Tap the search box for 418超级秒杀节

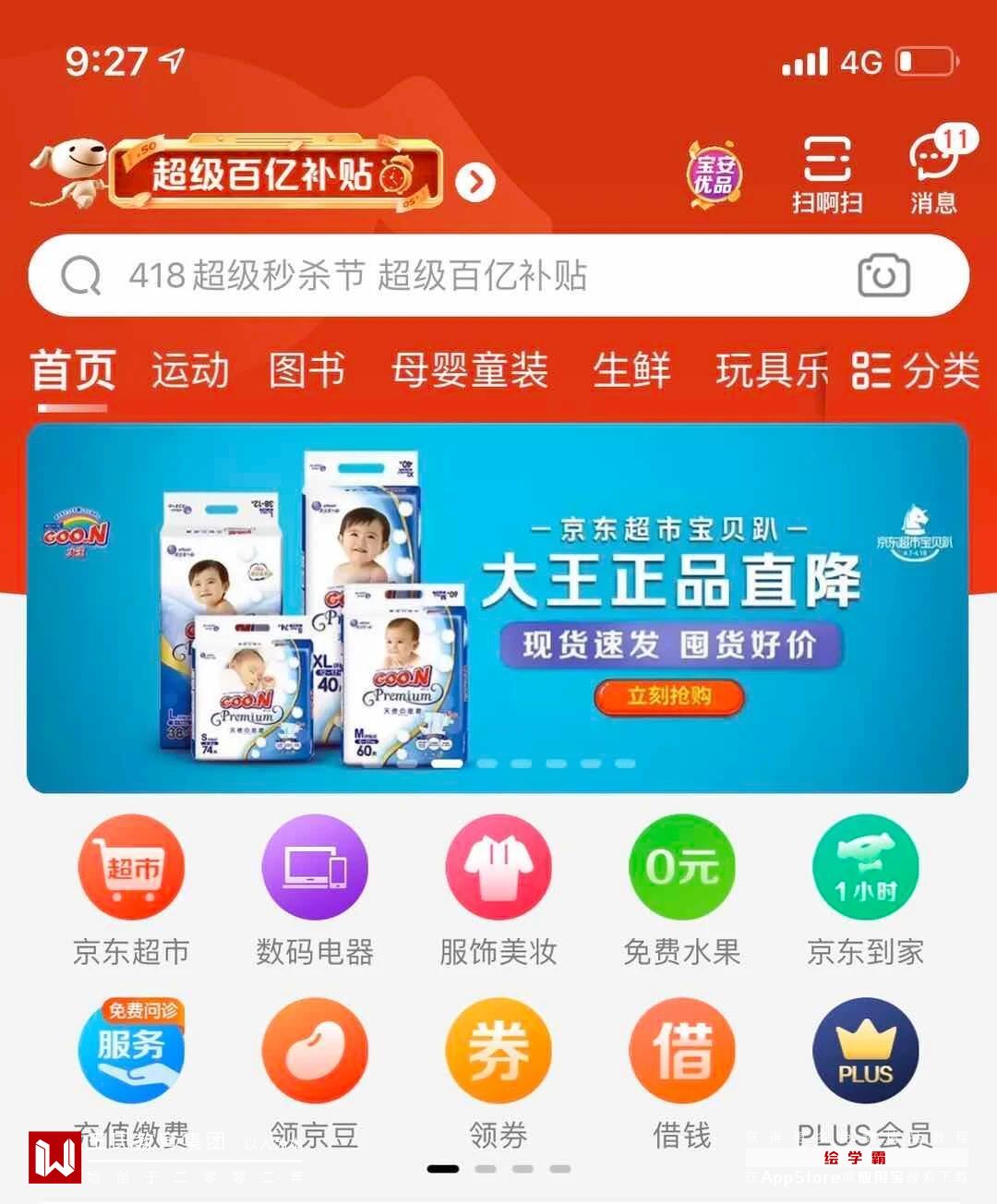443,275
